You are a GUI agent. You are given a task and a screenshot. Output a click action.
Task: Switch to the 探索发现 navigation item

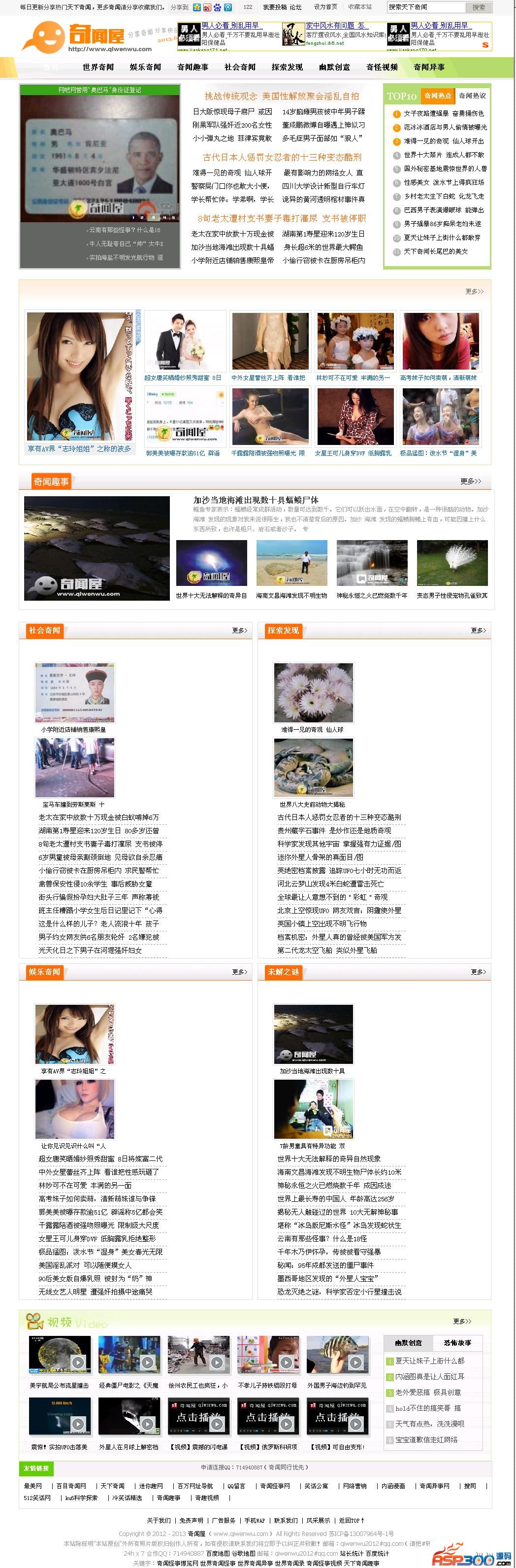click(x=287, y=67)
